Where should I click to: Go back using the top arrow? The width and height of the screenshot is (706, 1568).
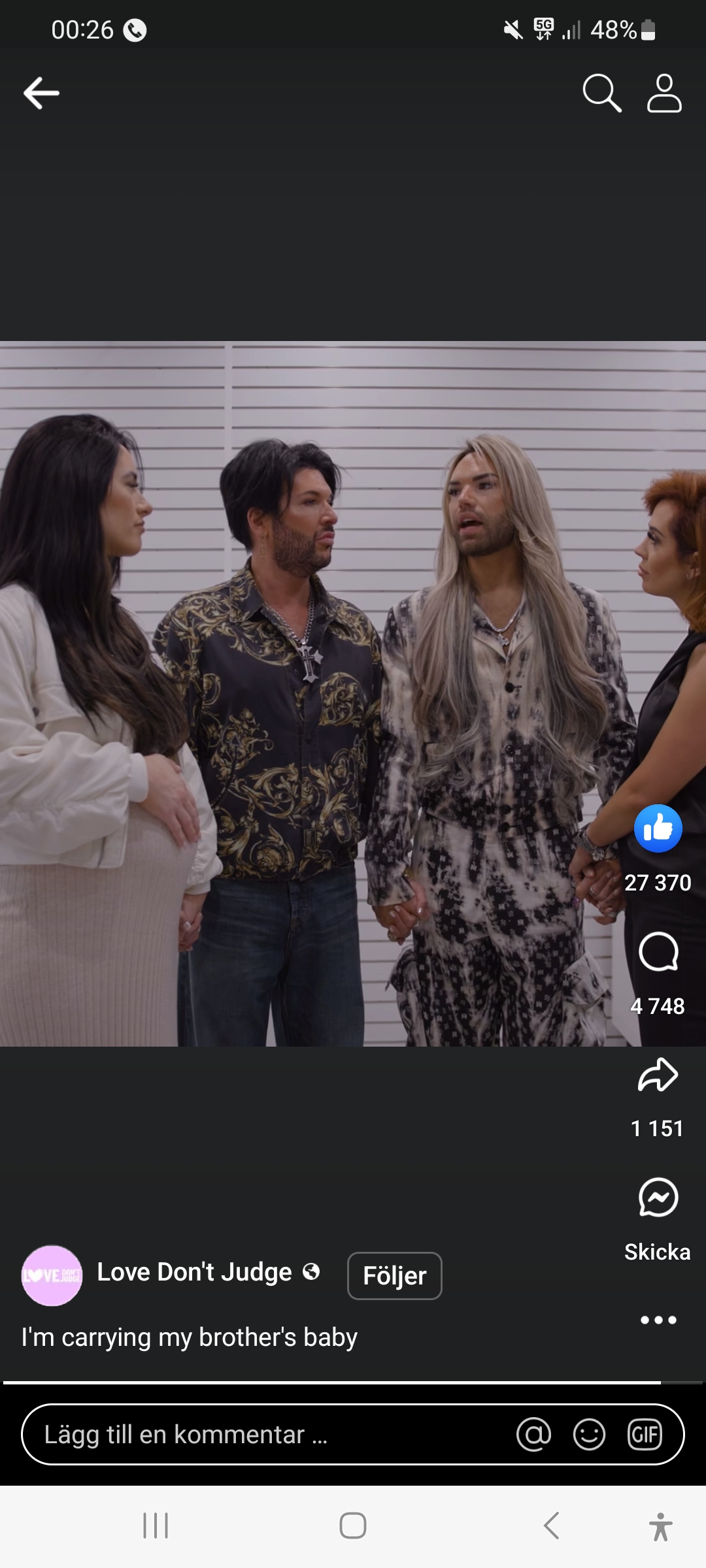pyautogui.click(x=42, y=93)
